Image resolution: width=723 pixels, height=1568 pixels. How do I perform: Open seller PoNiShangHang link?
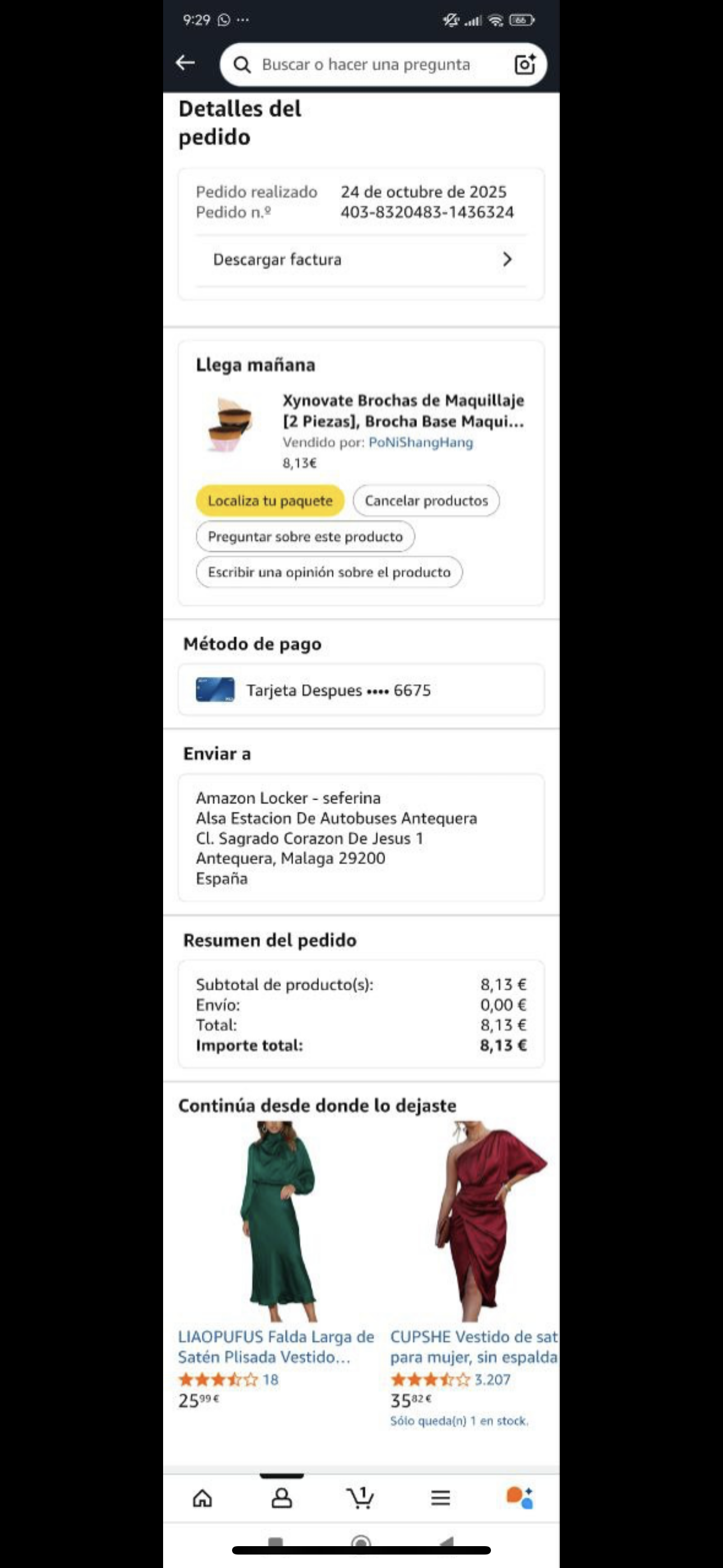pyautogui.click(x=420, y=442)
